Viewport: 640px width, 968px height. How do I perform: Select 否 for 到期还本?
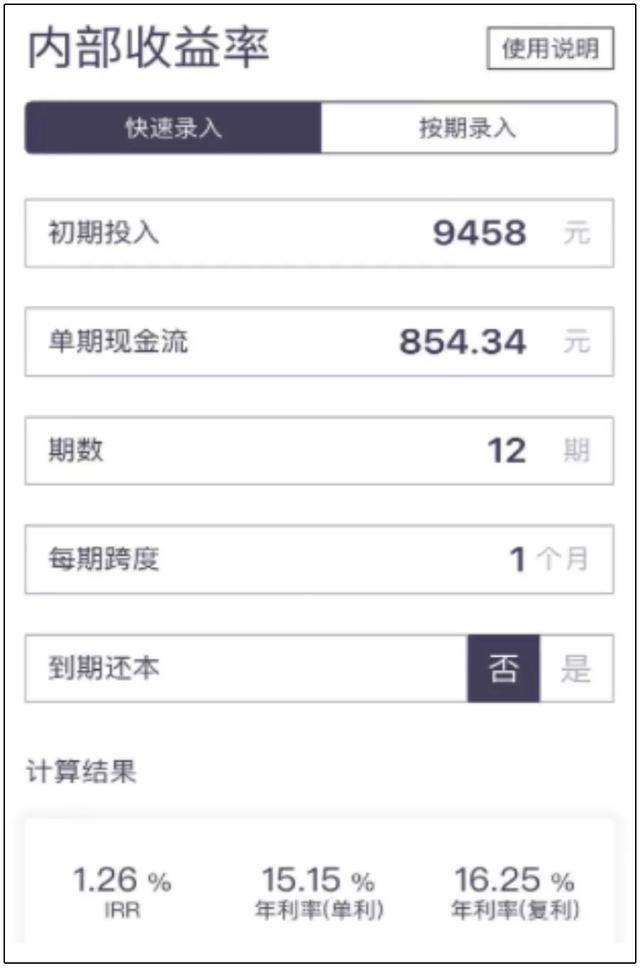point(504,668)
